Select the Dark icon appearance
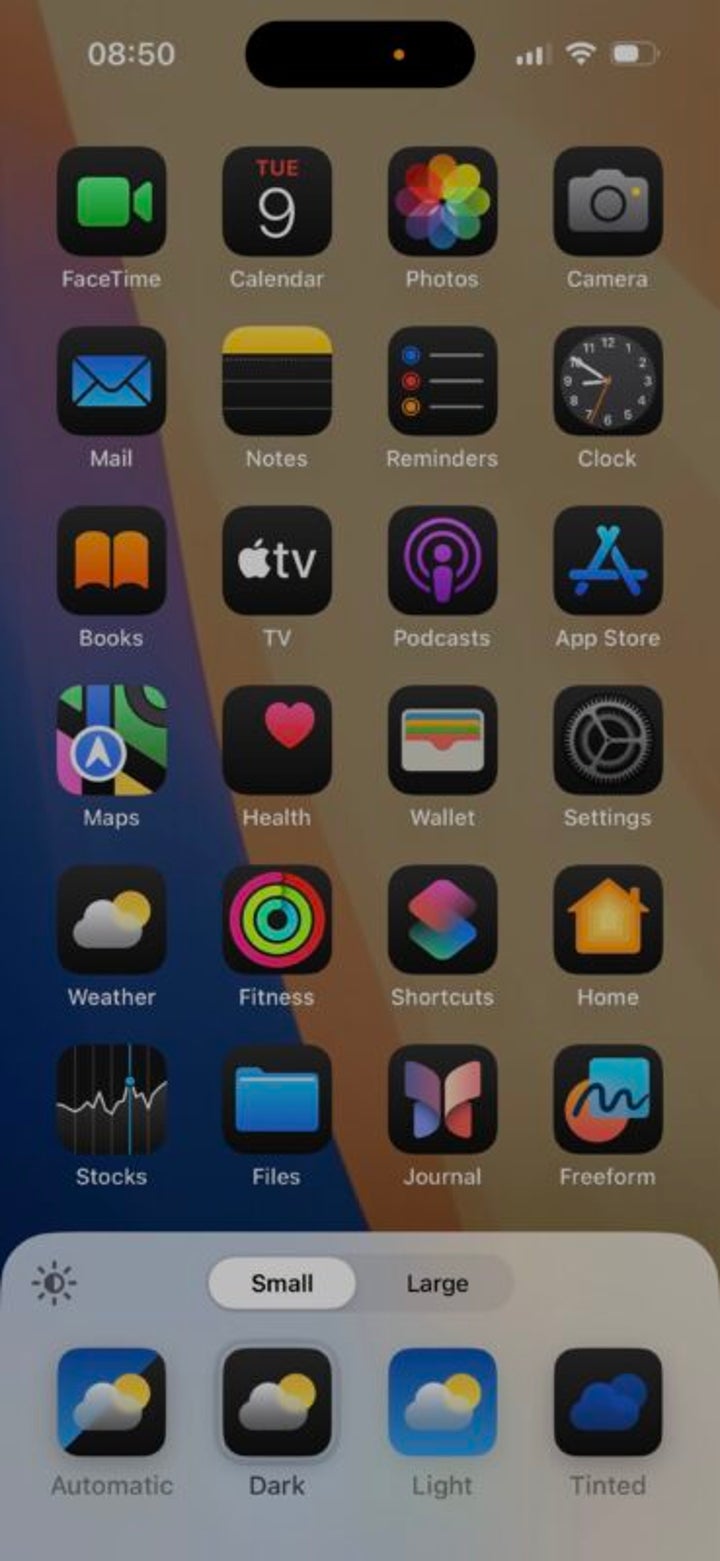 point(277,1402)
